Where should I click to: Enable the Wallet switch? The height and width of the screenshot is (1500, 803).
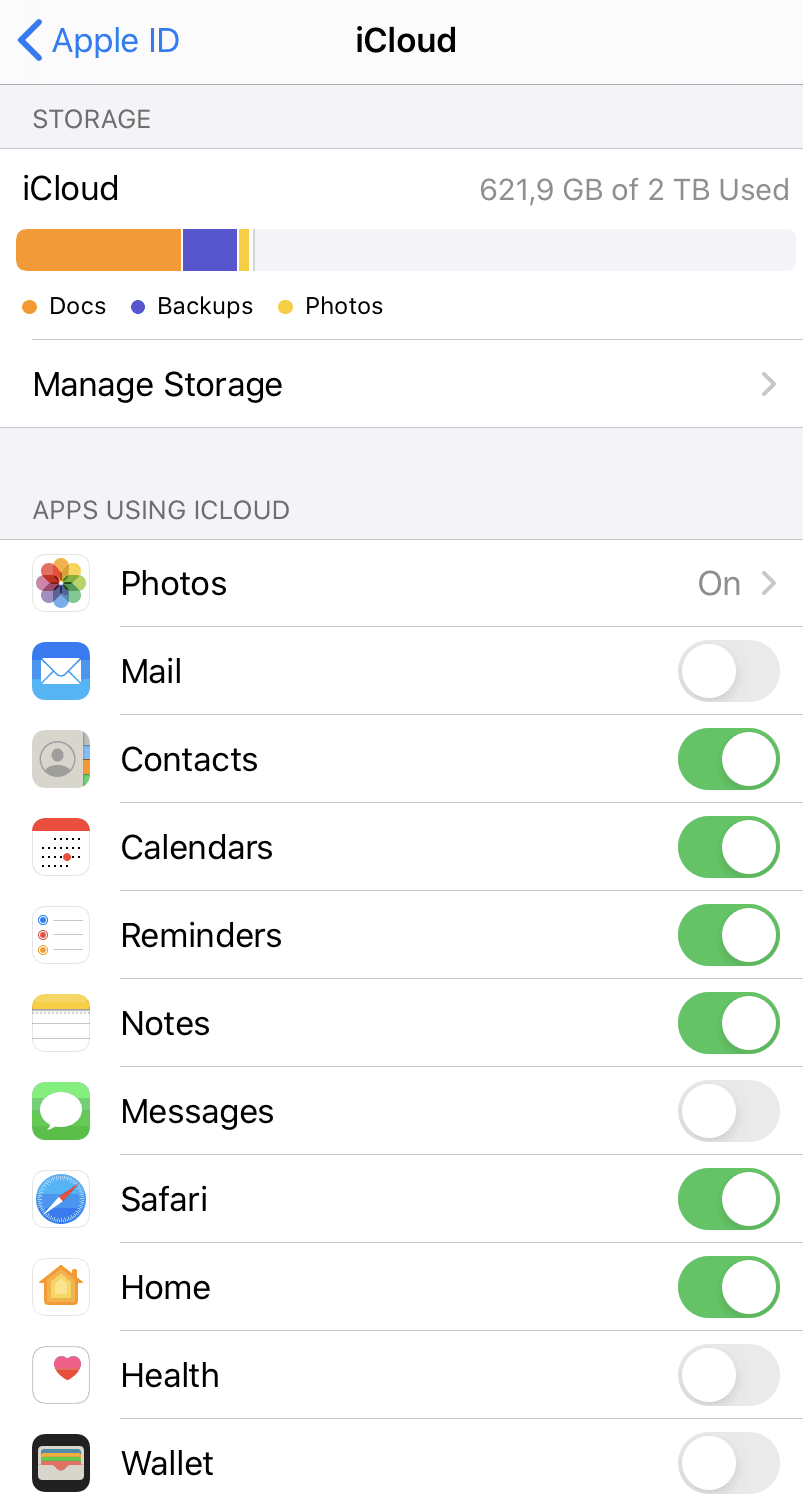(728, 1463)
